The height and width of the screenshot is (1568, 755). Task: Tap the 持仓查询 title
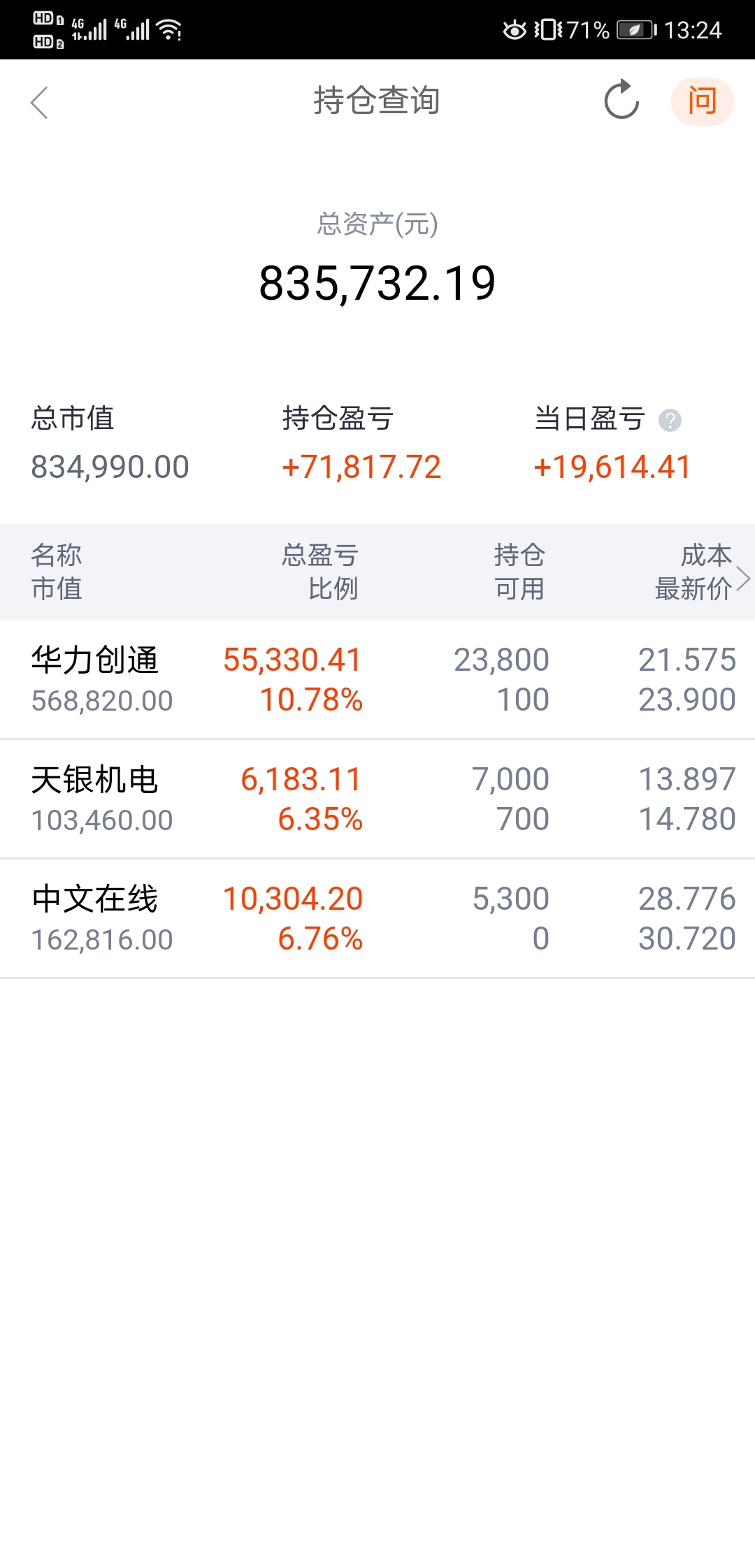377,101
